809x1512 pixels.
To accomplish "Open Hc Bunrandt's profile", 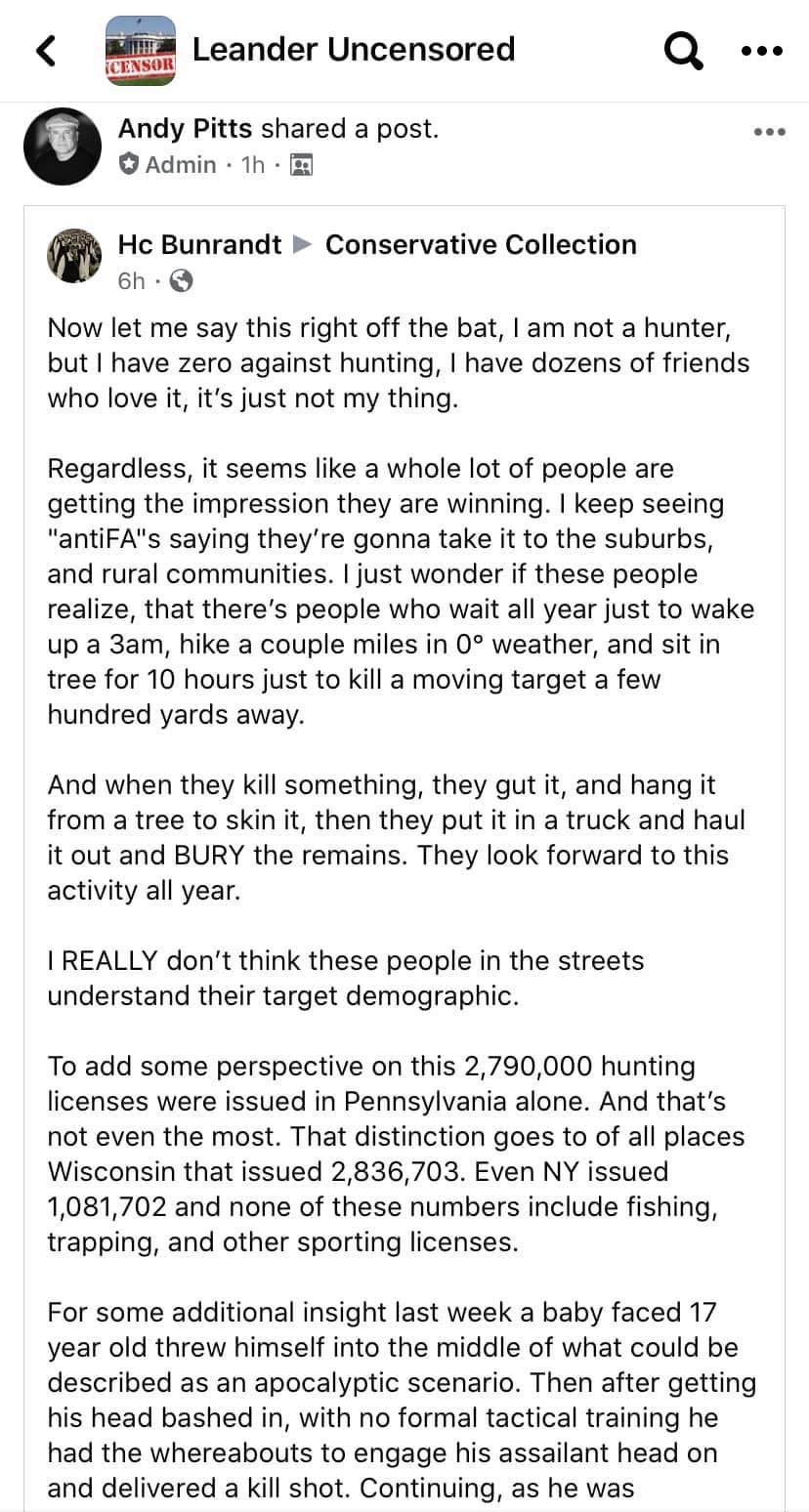I will click(x=199, y=244).
